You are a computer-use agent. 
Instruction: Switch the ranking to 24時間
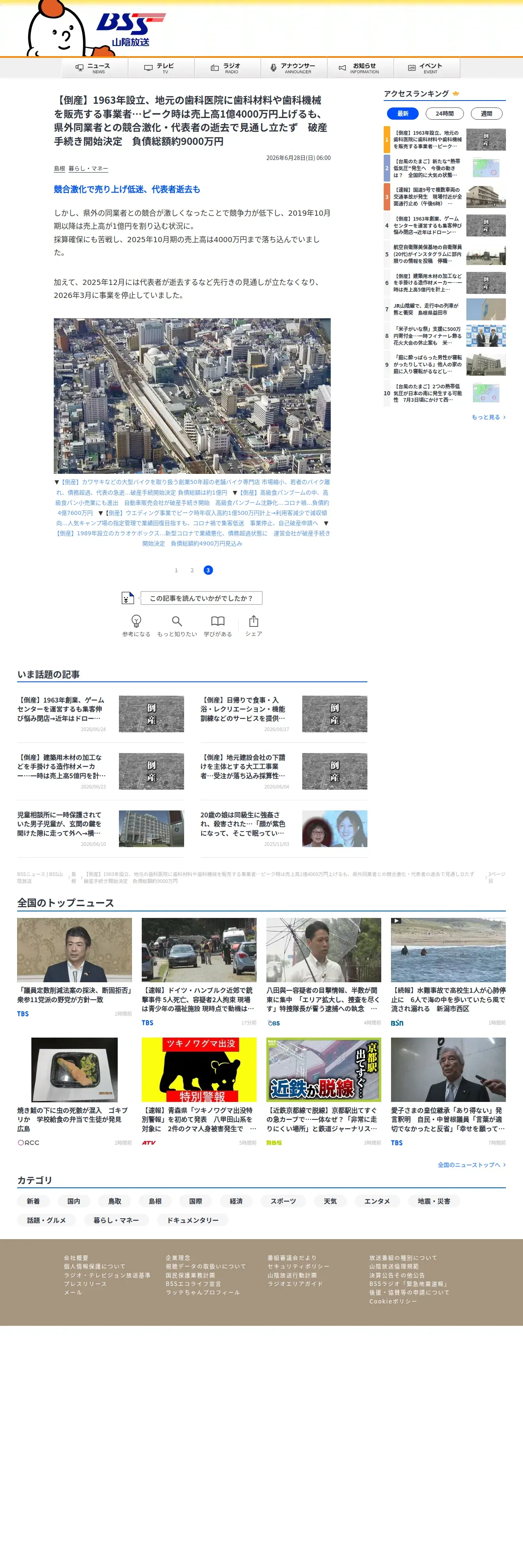tap(444, 113)
